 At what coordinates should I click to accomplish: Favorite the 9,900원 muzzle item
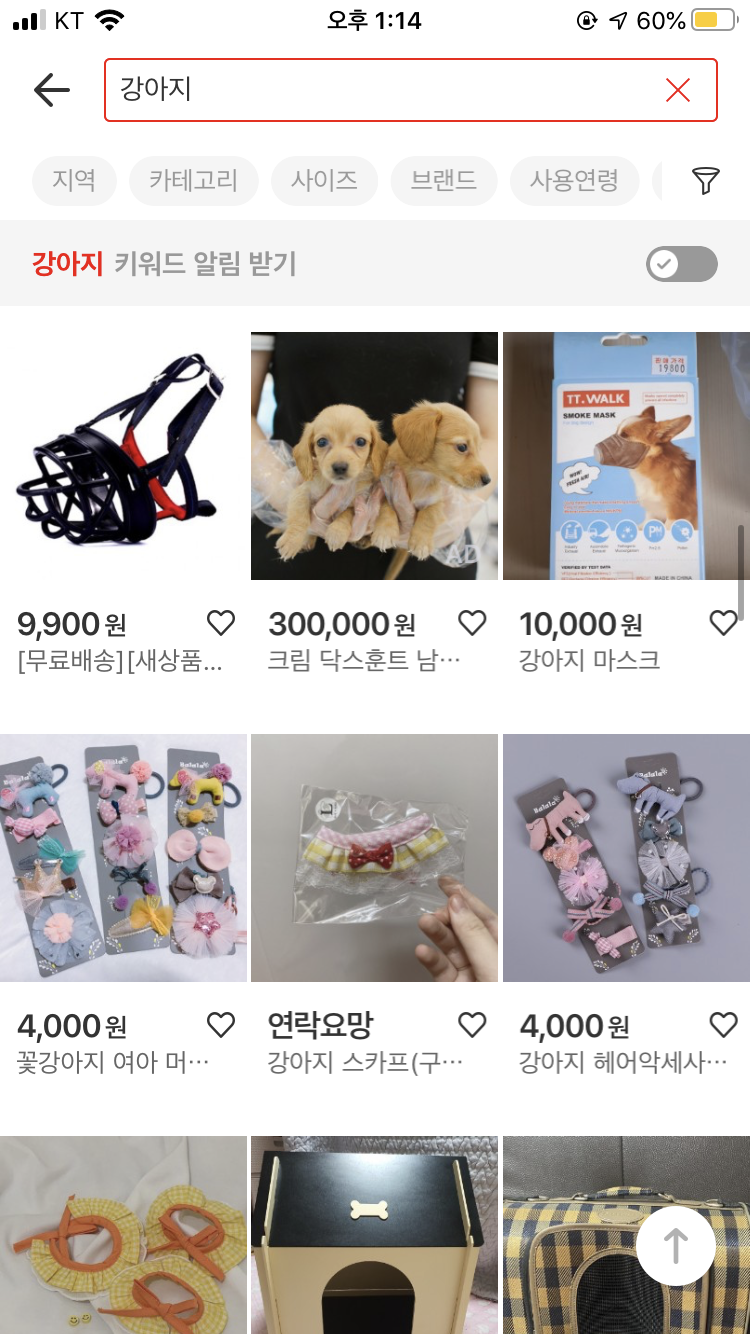click(221, 624)
